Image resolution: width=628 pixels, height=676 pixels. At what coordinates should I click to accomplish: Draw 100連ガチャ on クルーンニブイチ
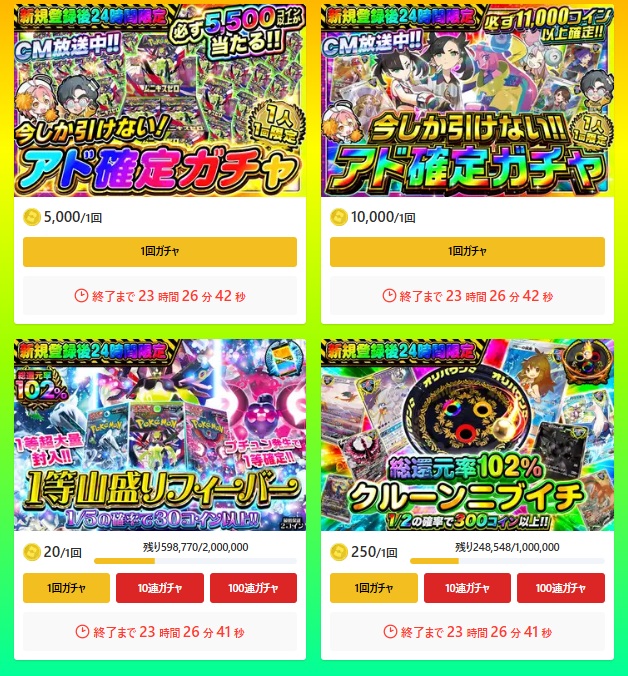[561, 588]
